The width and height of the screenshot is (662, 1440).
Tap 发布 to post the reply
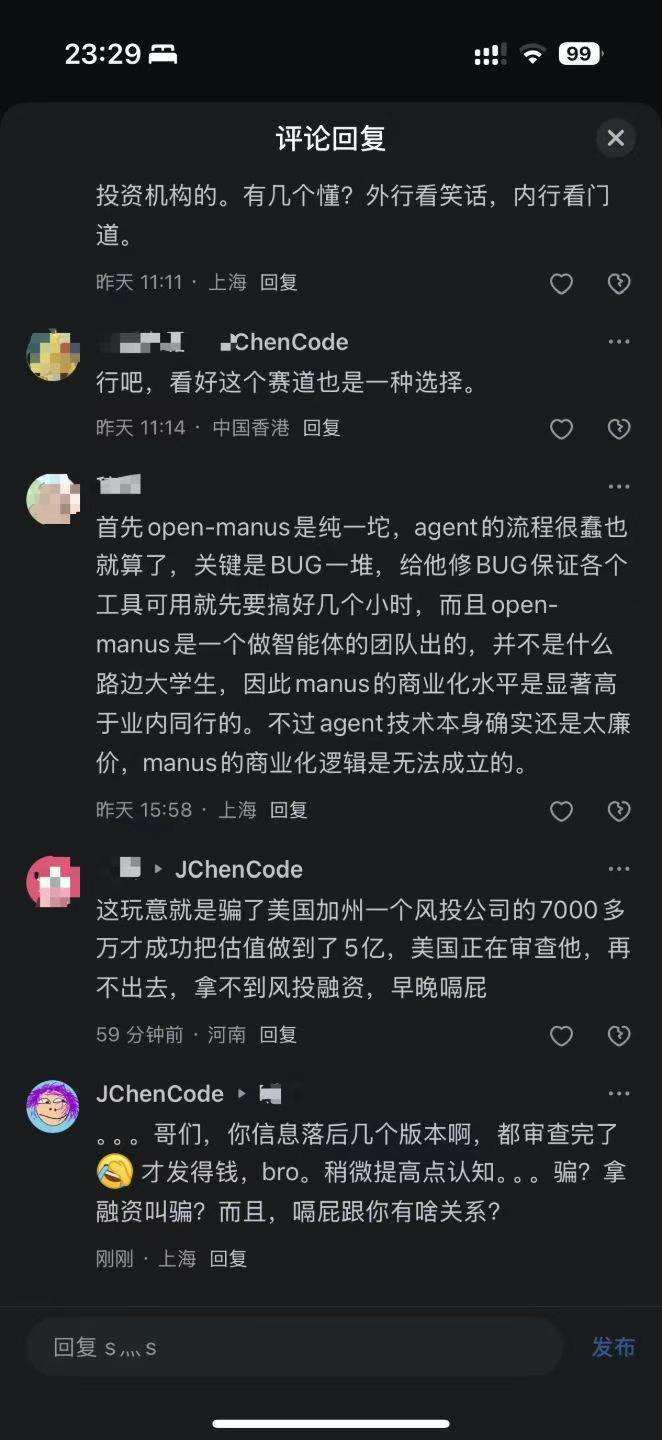[x=613, y=1347]
